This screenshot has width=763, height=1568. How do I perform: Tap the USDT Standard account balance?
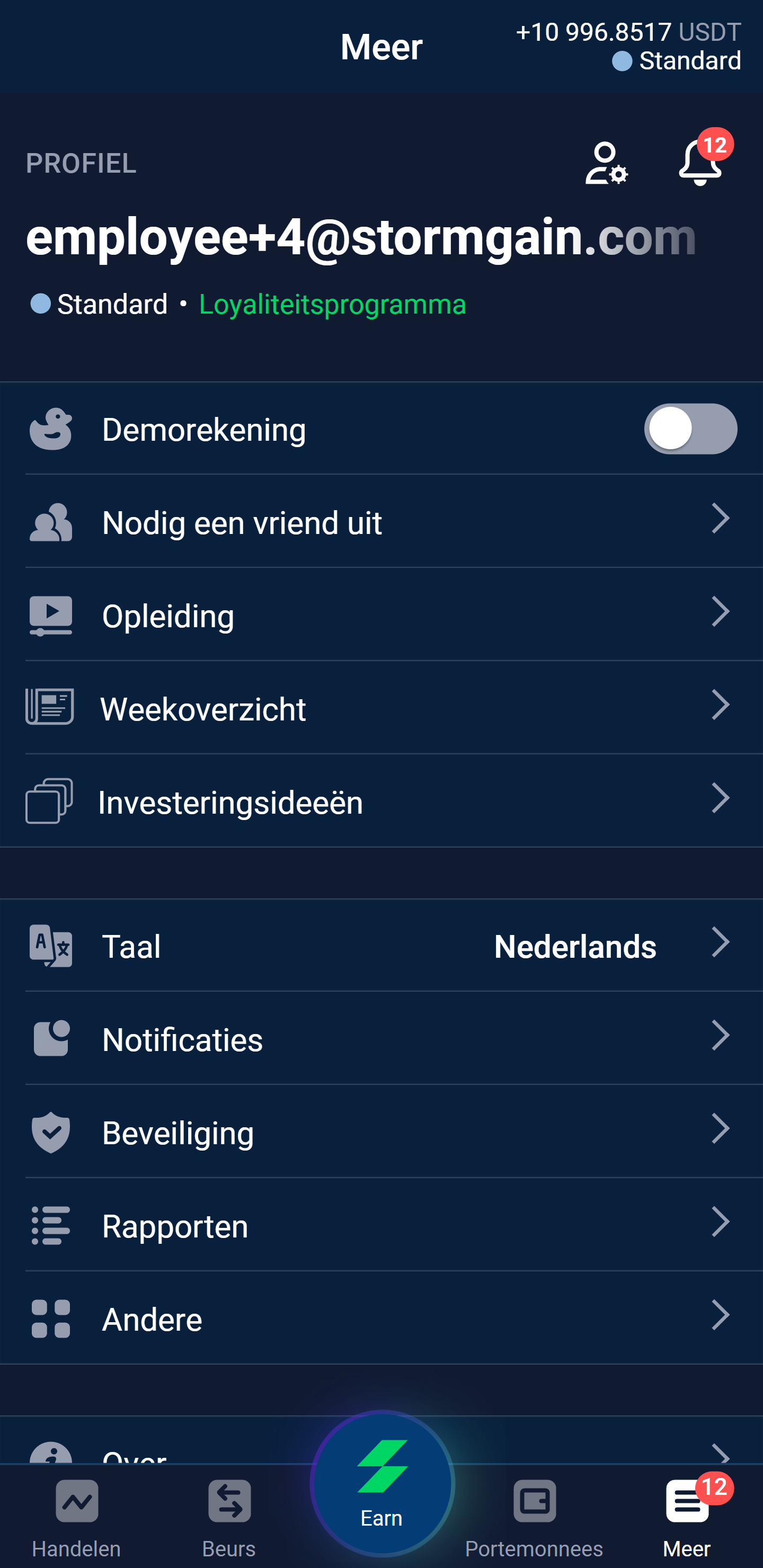628,46
